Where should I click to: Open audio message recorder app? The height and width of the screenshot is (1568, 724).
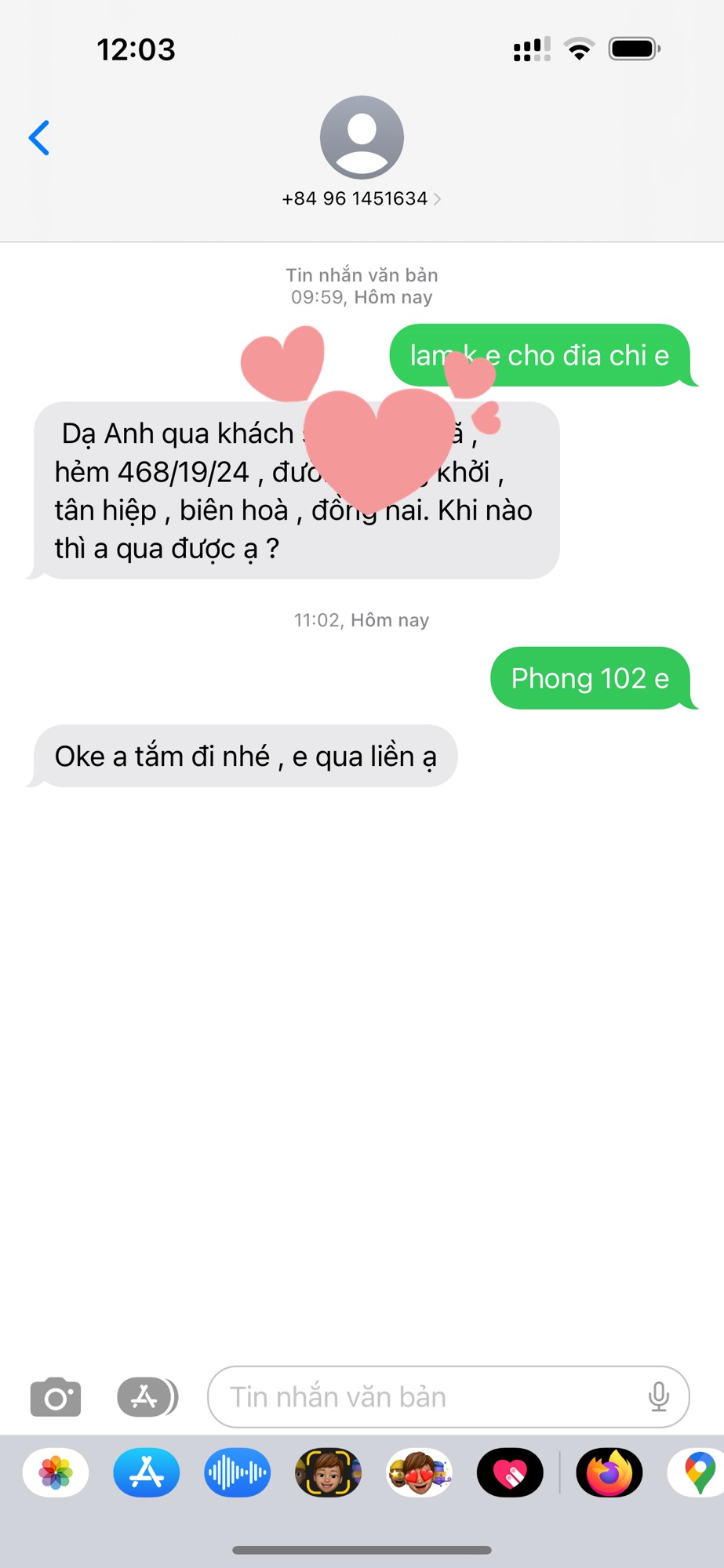click(238, 1472)
